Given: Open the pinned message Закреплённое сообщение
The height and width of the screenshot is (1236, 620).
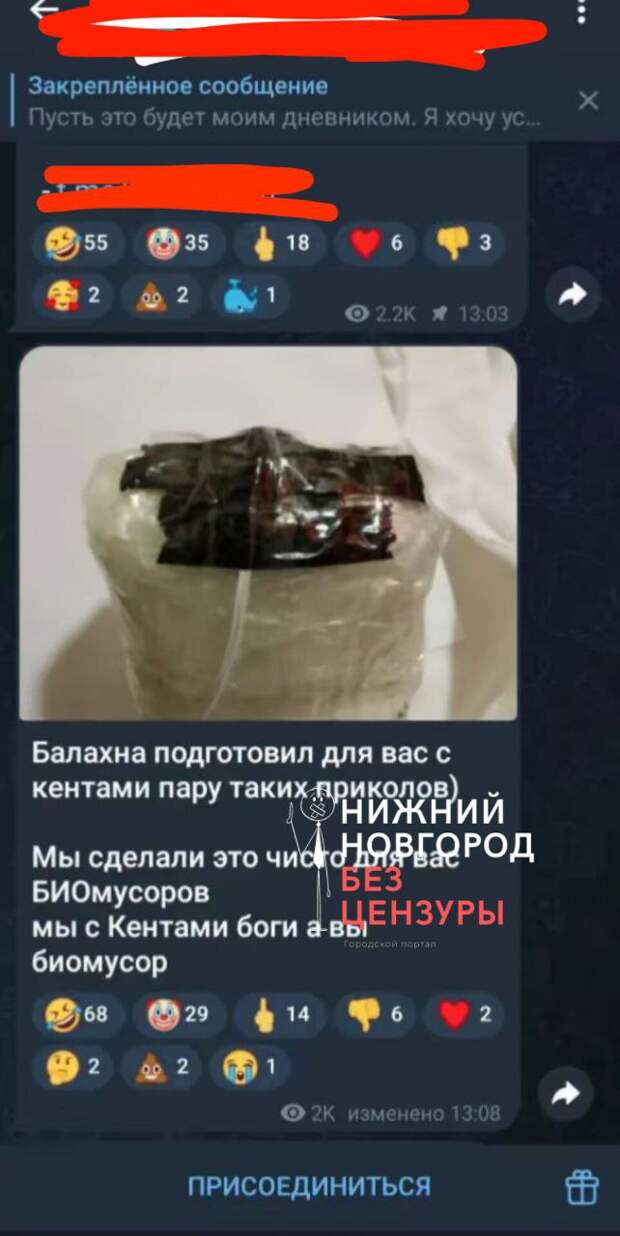Looking at the screenshot, I should 280,101.
